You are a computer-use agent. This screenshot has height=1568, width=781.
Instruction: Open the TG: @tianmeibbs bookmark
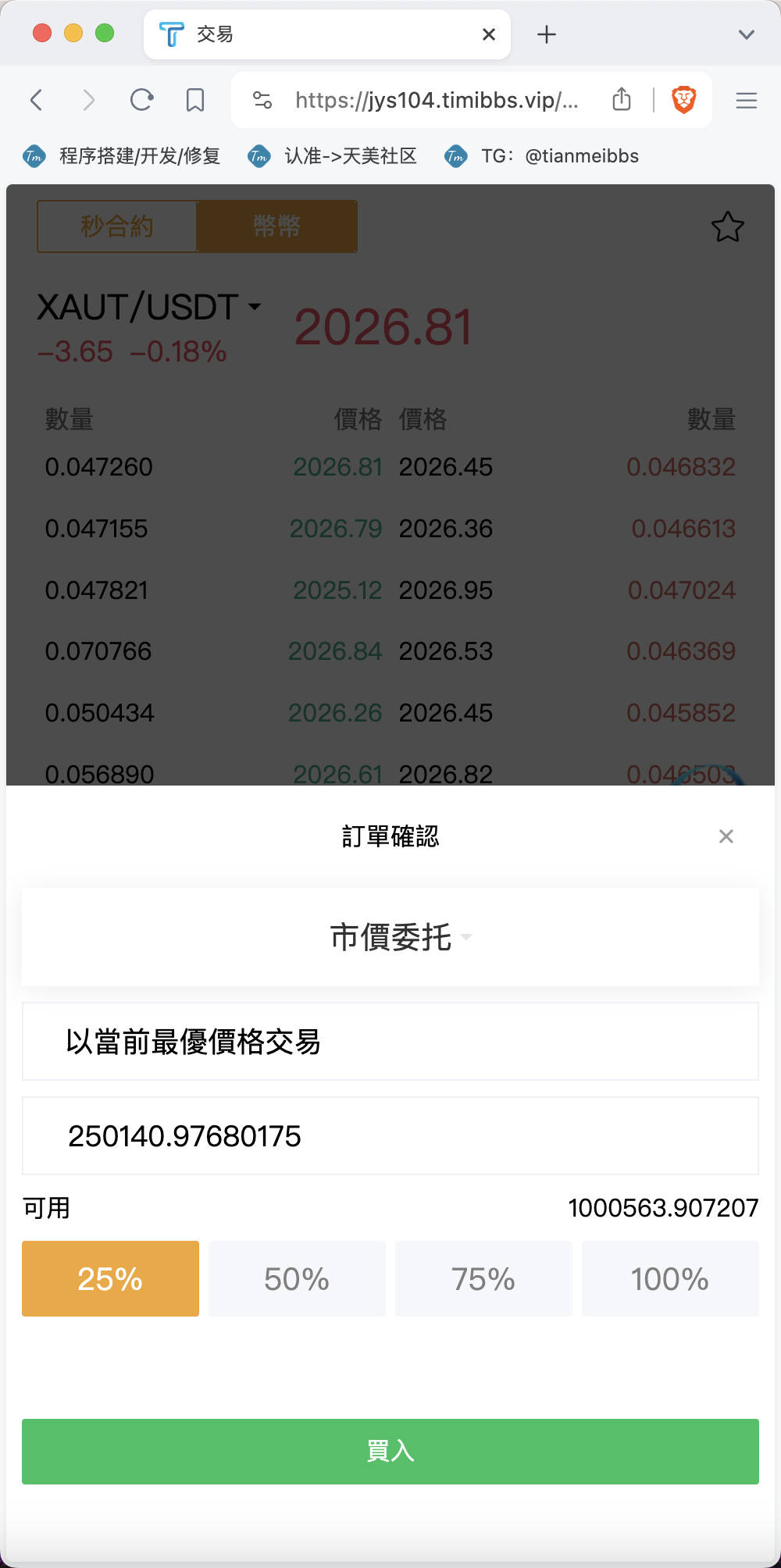pos(541,156)
